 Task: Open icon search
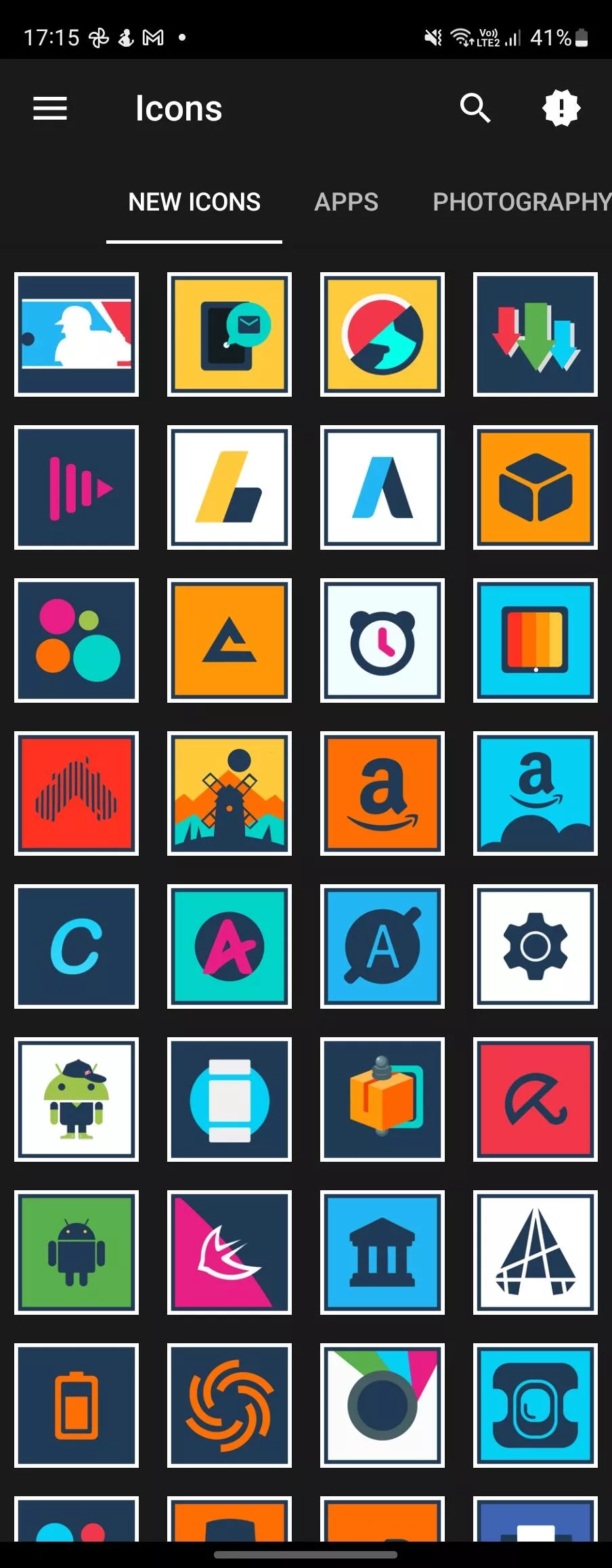475,108
